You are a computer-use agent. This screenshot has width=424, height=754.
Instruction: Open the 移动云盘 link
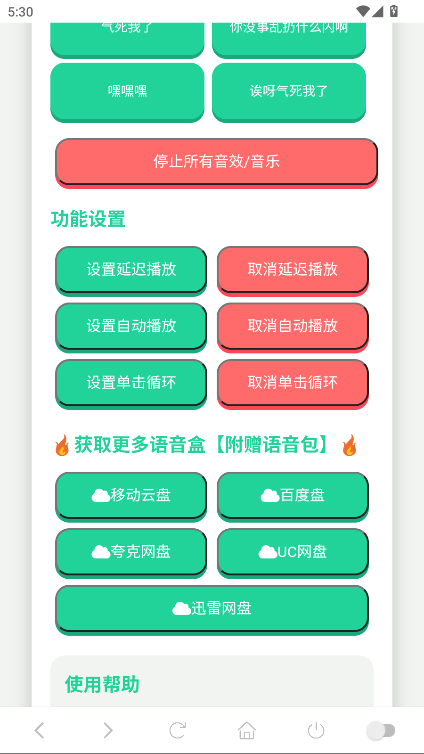pos(131,496)
